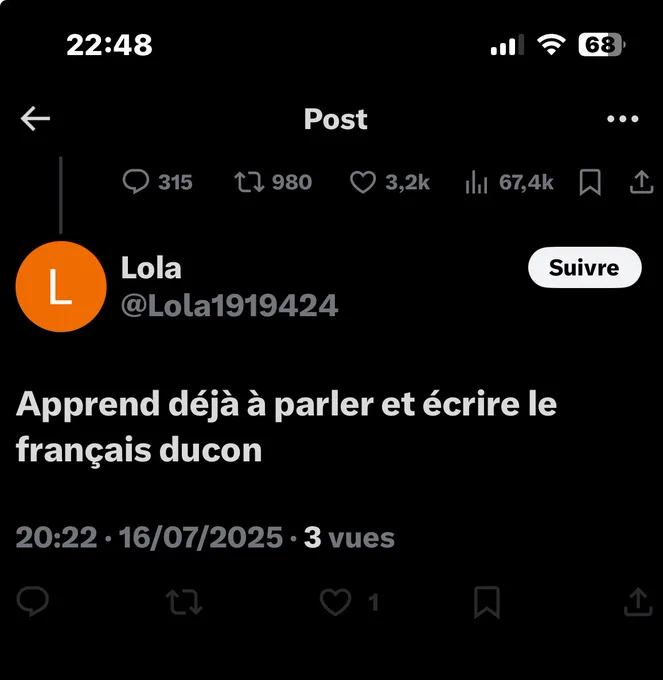The image size is (663, 680).
Task: Reply to Lola's post
Action: (x=34, y=602)
